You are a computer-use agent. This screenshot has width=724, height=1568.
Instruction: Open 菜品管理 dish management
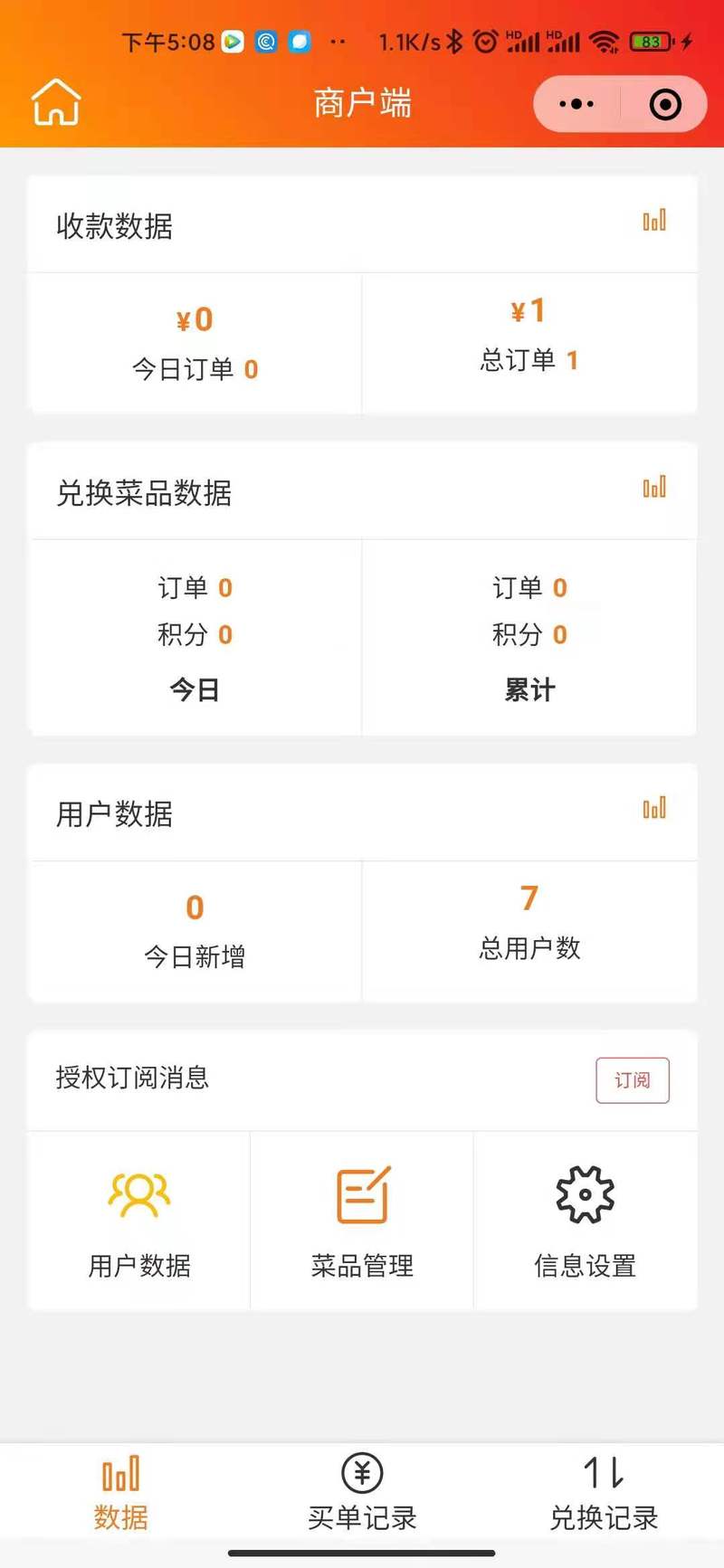coord(362,1221)
